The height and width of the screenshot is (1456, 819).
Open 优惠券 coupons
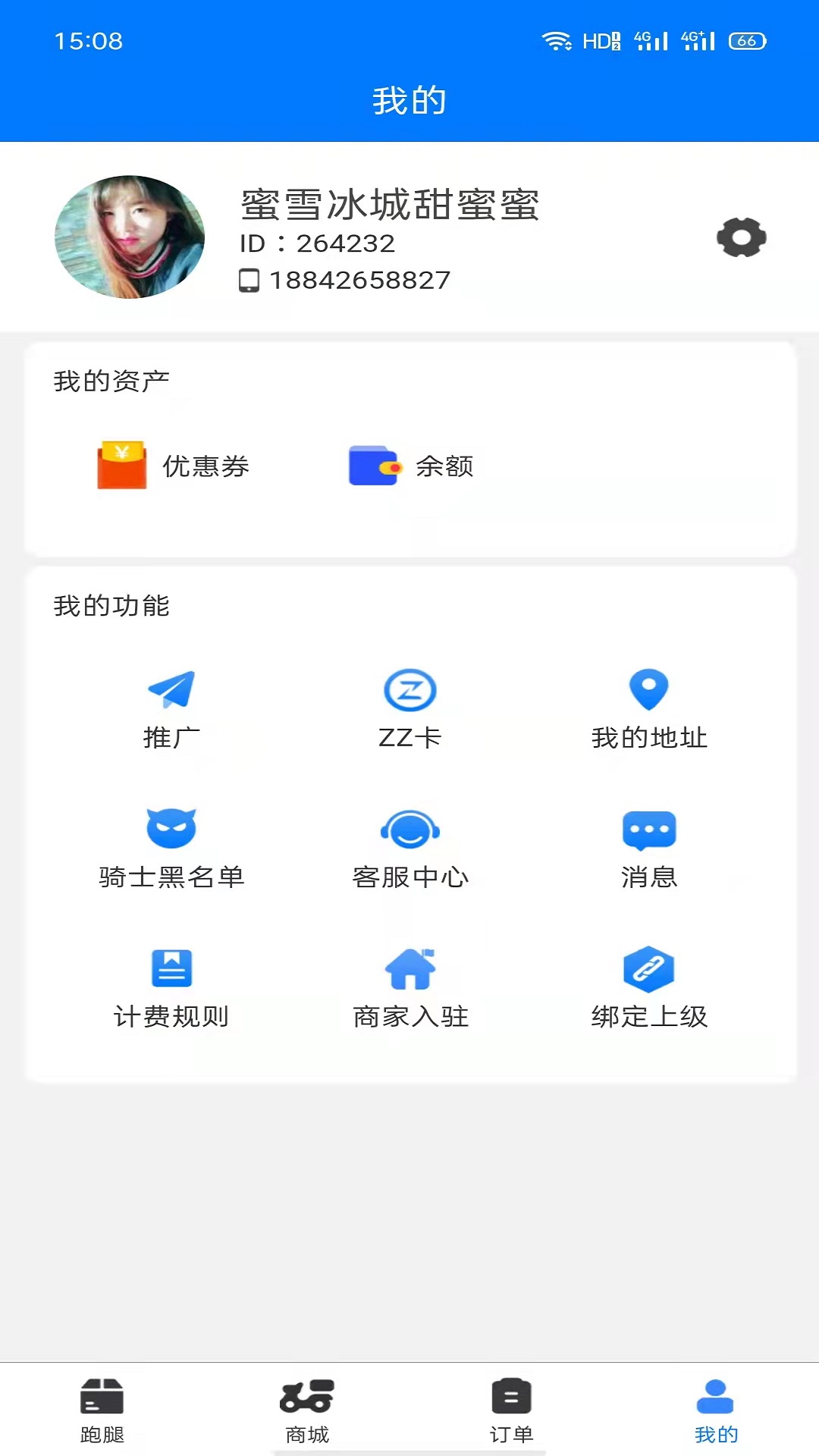174,466
